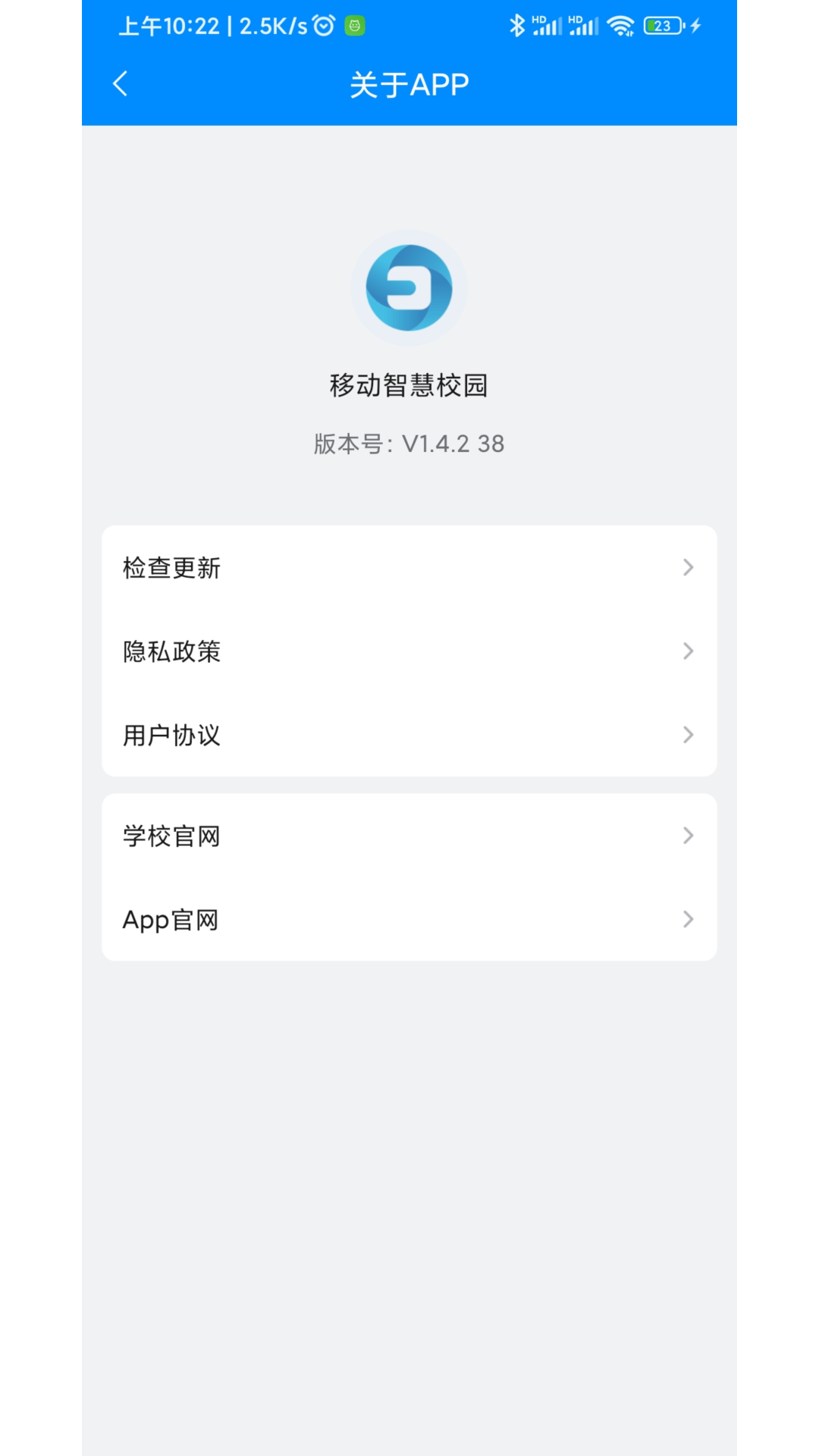
Task: Click the Bluetooth icon in status bar
Action: point(519,24)
